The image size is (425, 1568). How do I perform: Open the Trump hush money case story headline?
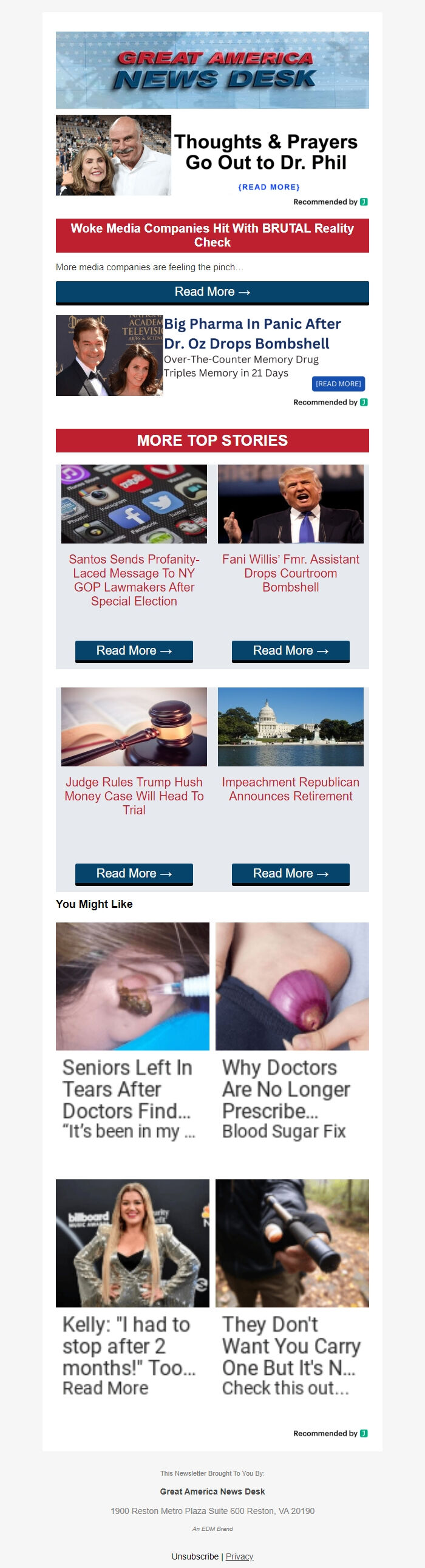point(134,796)
